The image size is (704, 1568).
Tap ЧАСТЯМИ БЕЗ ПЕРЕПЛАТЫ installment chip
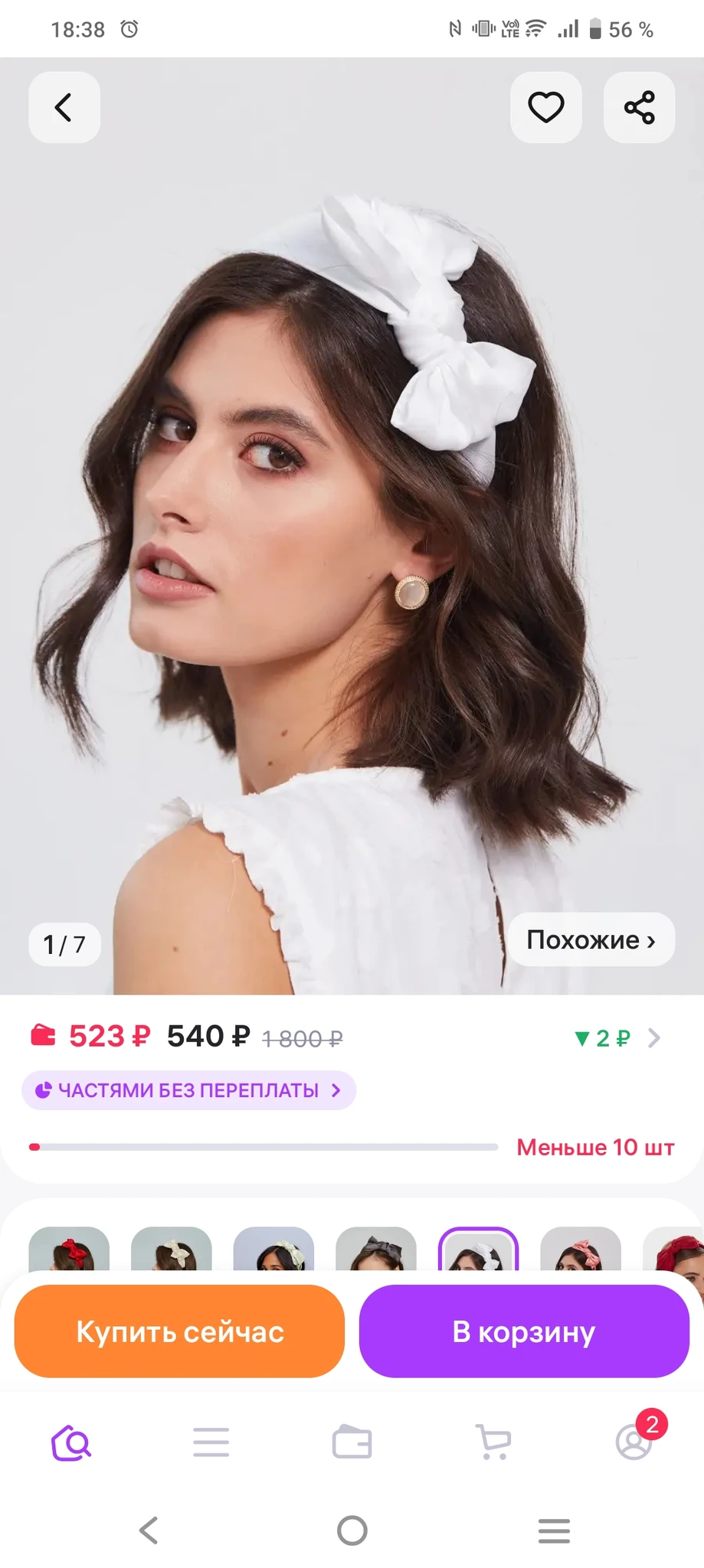pyautogui.click(x=188, y=1090)
